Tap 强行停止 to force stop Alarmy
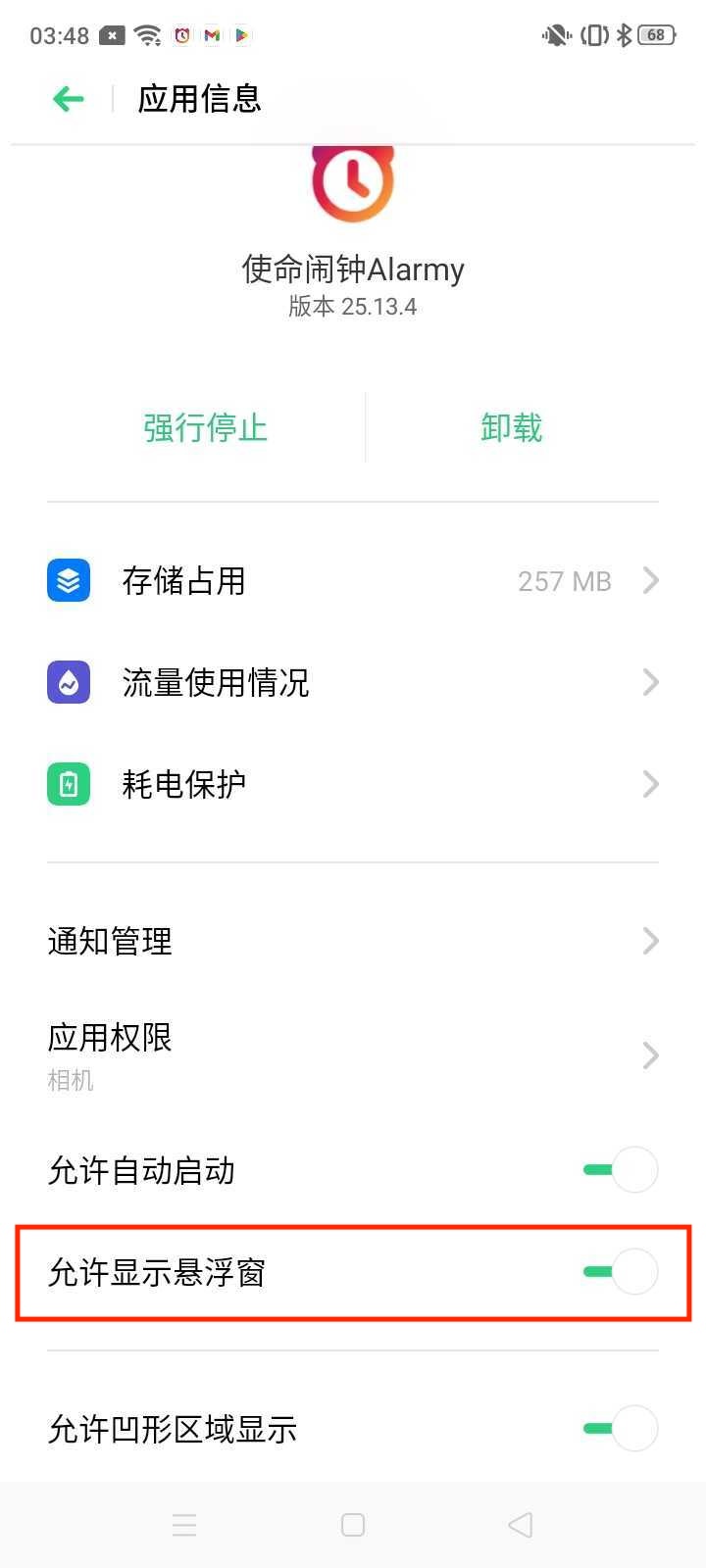This screenshot has width=706, height=1568. 205,428
